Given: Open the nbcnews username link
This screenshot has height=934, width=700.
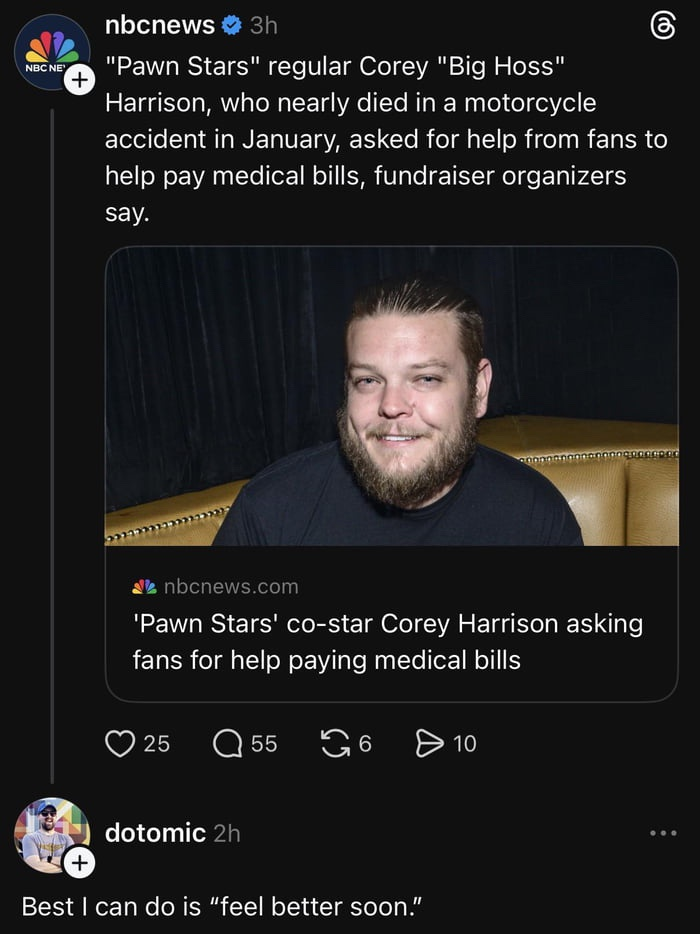Looking at the screenshot, I should click(x=160, y=24).
